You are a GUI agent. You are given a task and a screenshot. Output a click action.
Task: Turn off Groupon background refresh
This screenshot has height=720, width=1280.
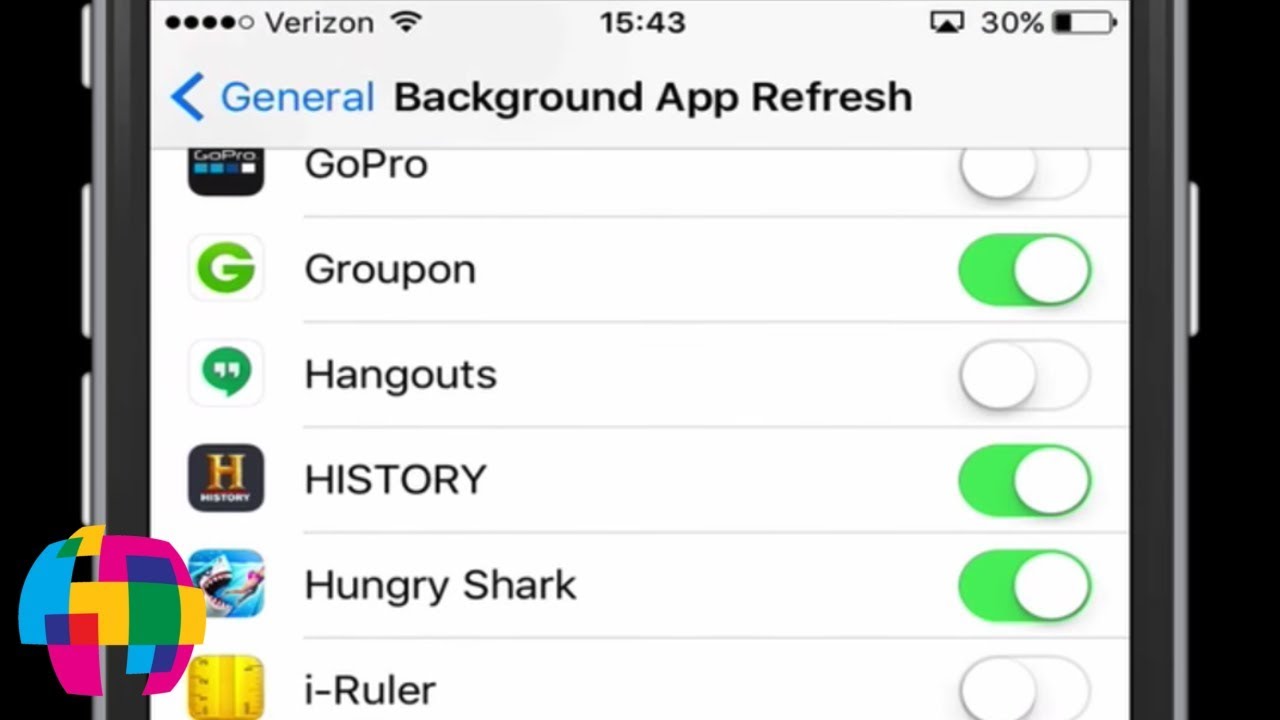point(1024,269)
